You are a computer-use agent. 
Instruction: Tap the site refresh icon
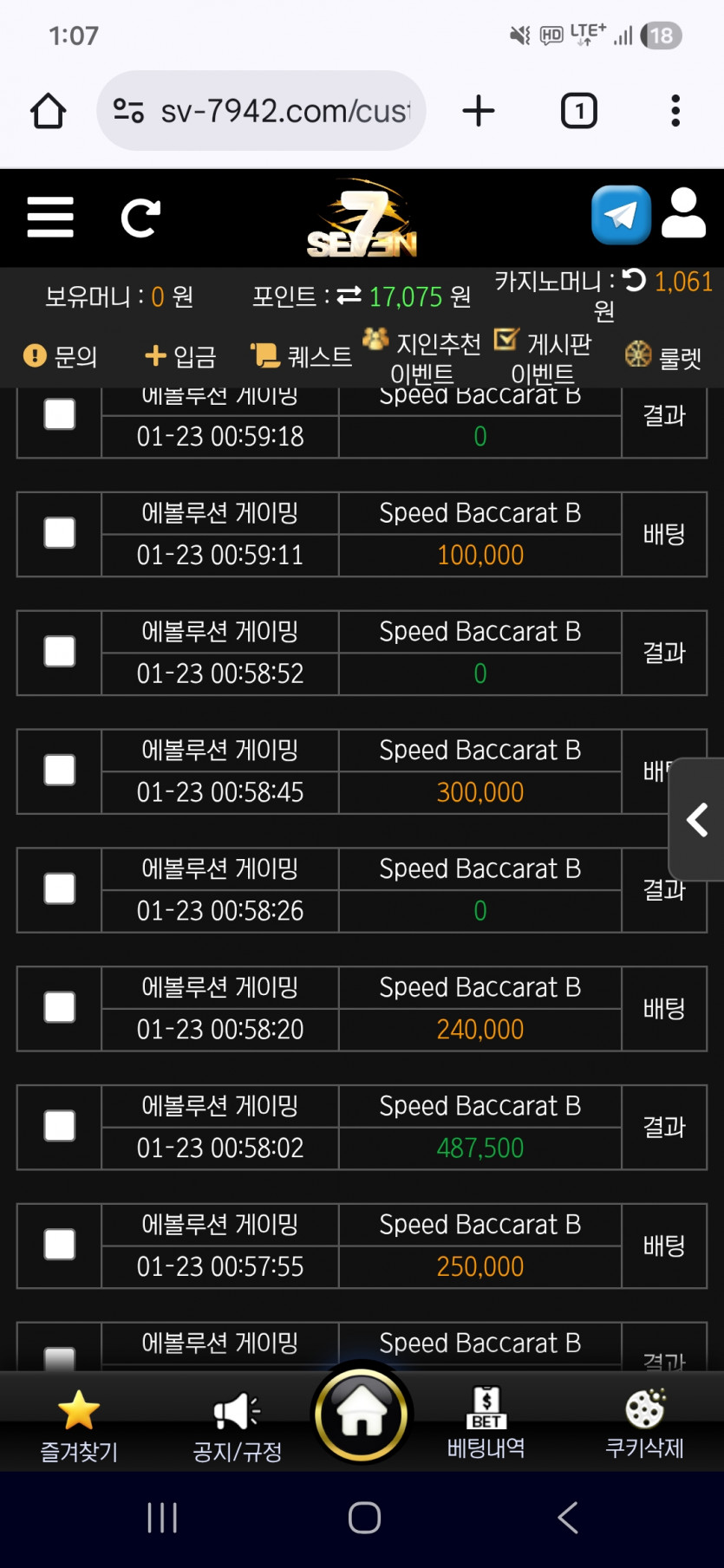(x=140, y=218)
